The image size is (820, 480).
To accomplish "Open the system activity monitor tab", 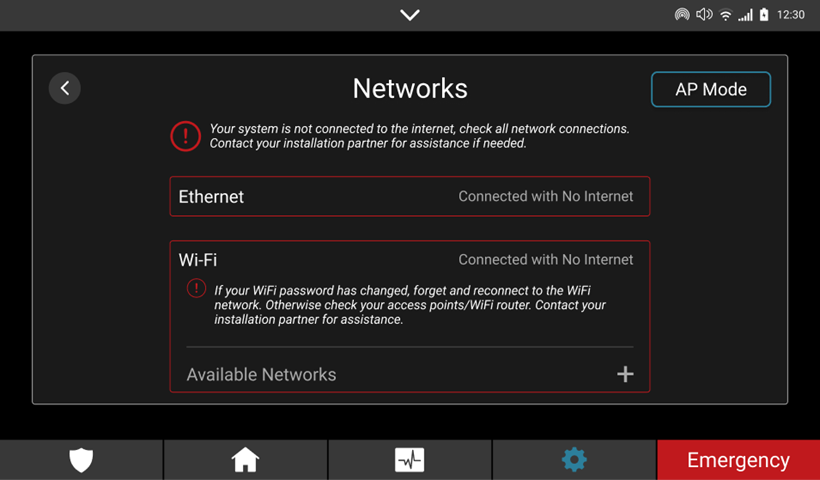I will click(x=409, y=460).
